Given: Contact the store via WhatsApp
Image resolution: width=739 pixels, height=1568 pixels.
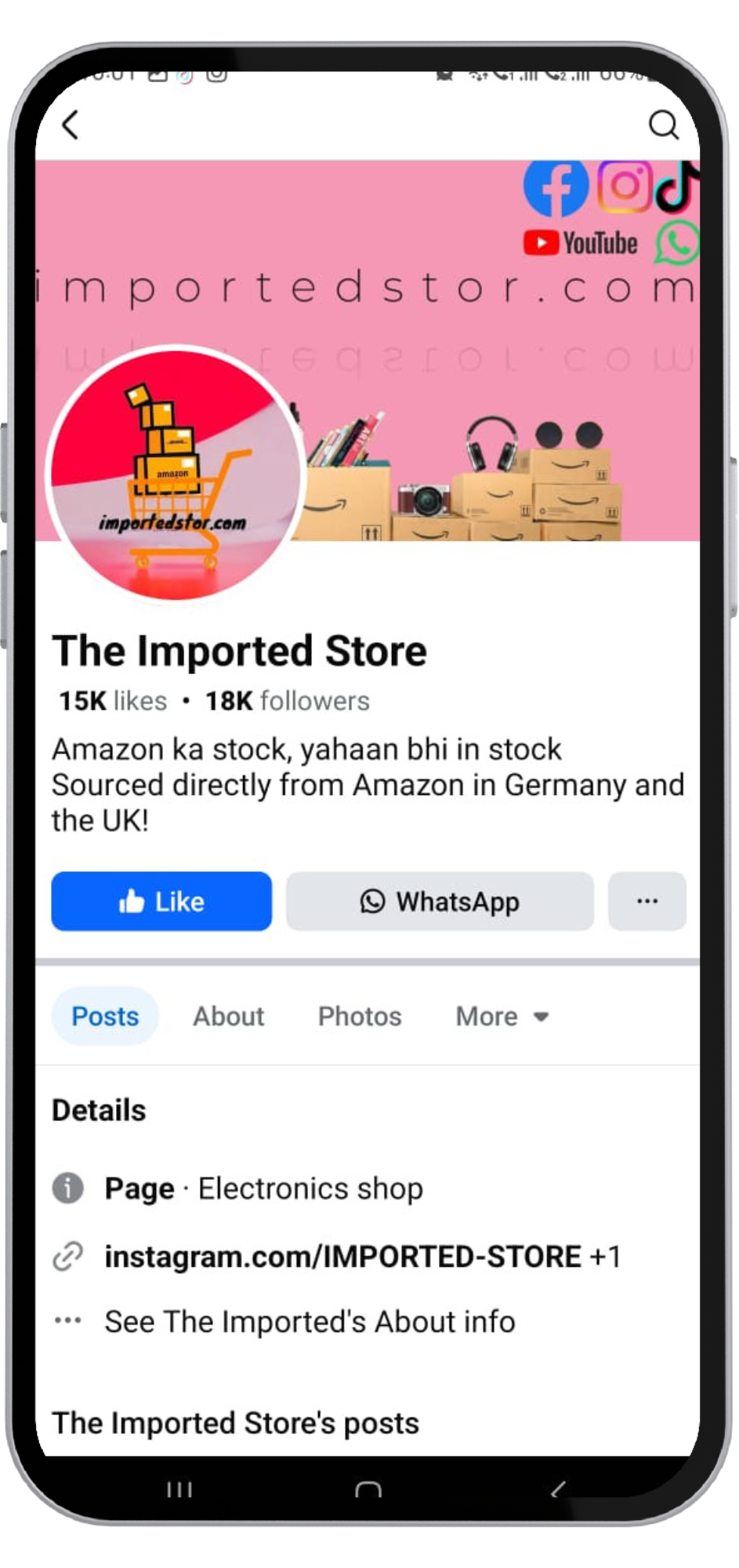Looking at the screenshot, I should point(440,902).
